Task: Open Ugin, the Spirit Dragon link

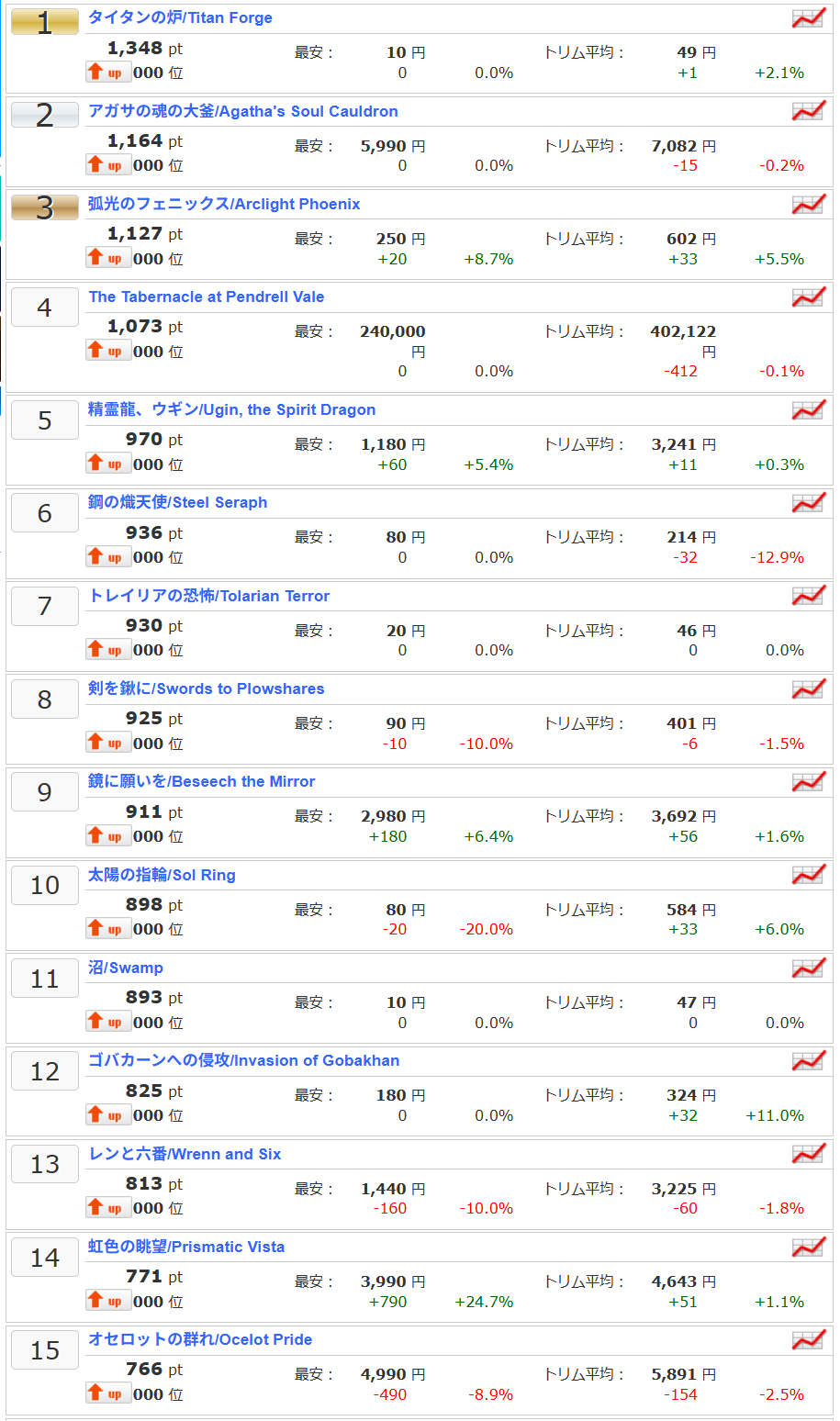Action: (231, 409)
